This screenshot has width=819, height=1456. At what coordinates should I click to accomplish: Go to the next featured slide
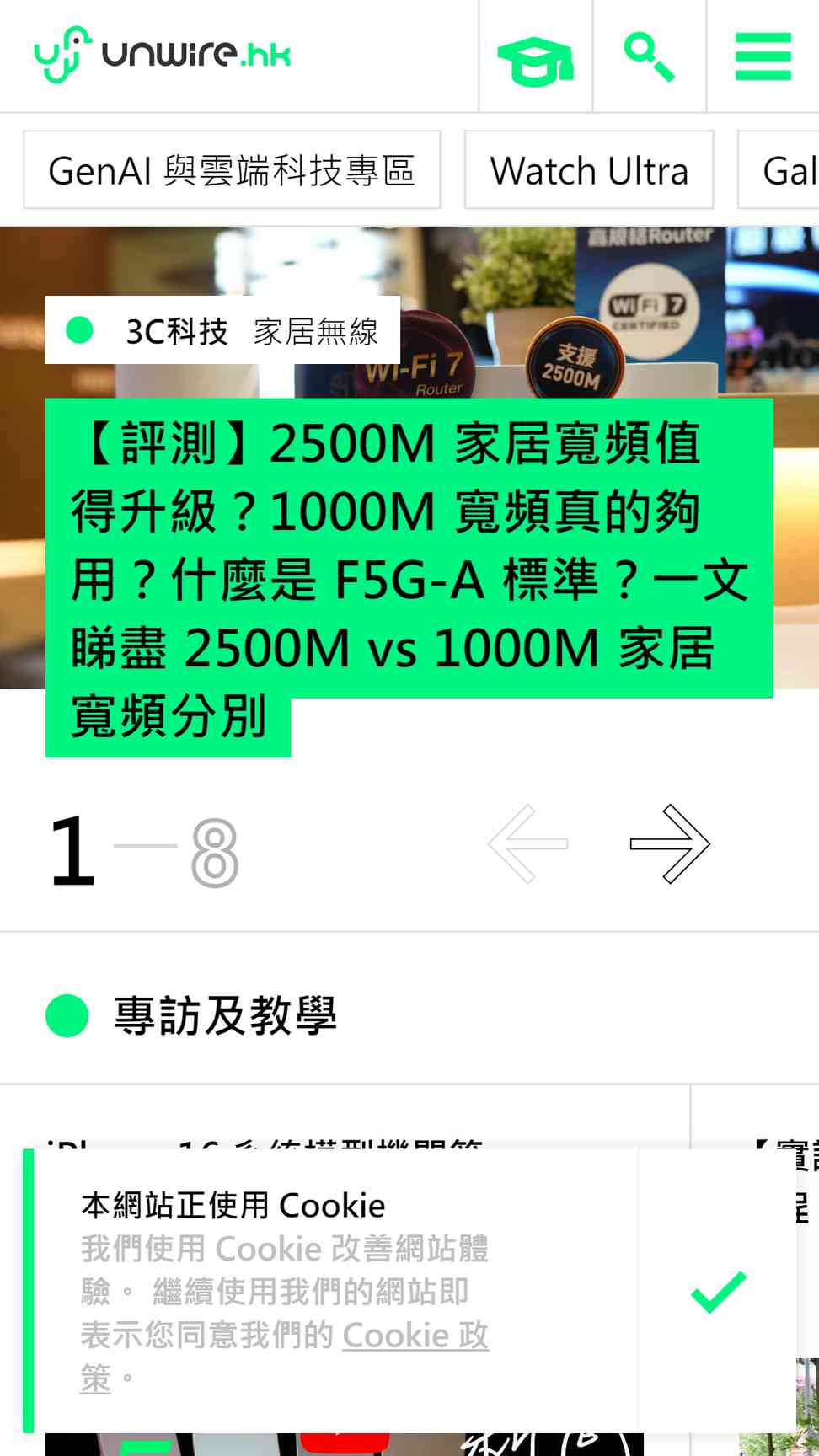point(670,843)
